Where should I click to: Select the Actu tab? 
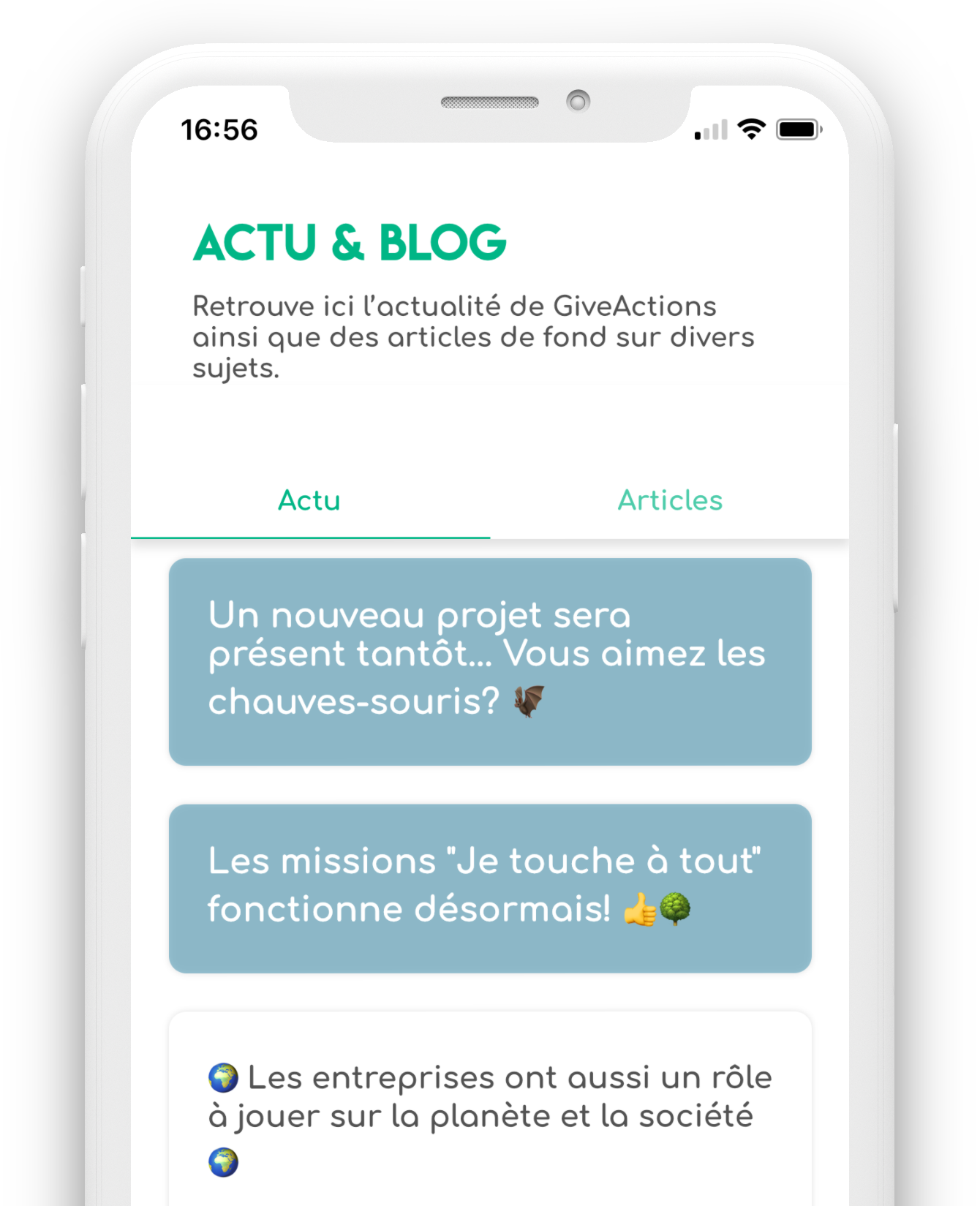click(309, 501)
